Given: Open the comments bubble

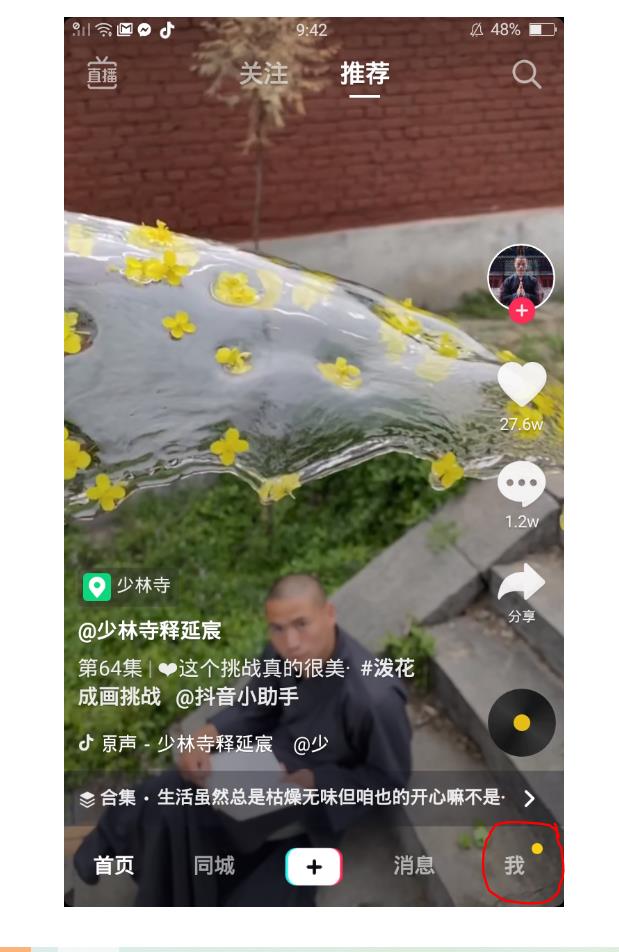Looking at the screenshot, I should tap(521, 486).
